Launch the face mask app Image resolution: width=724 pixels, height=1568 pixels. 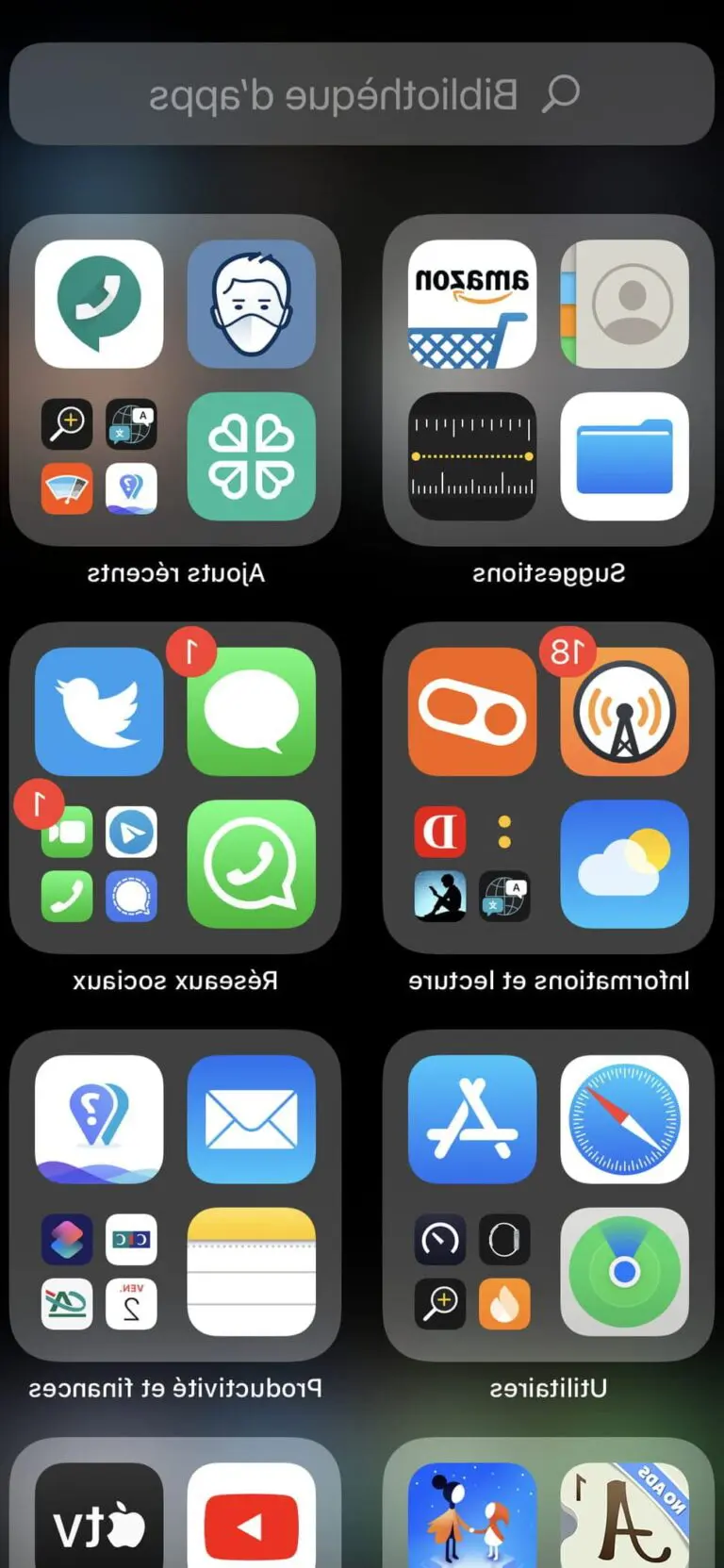point(251,305)
